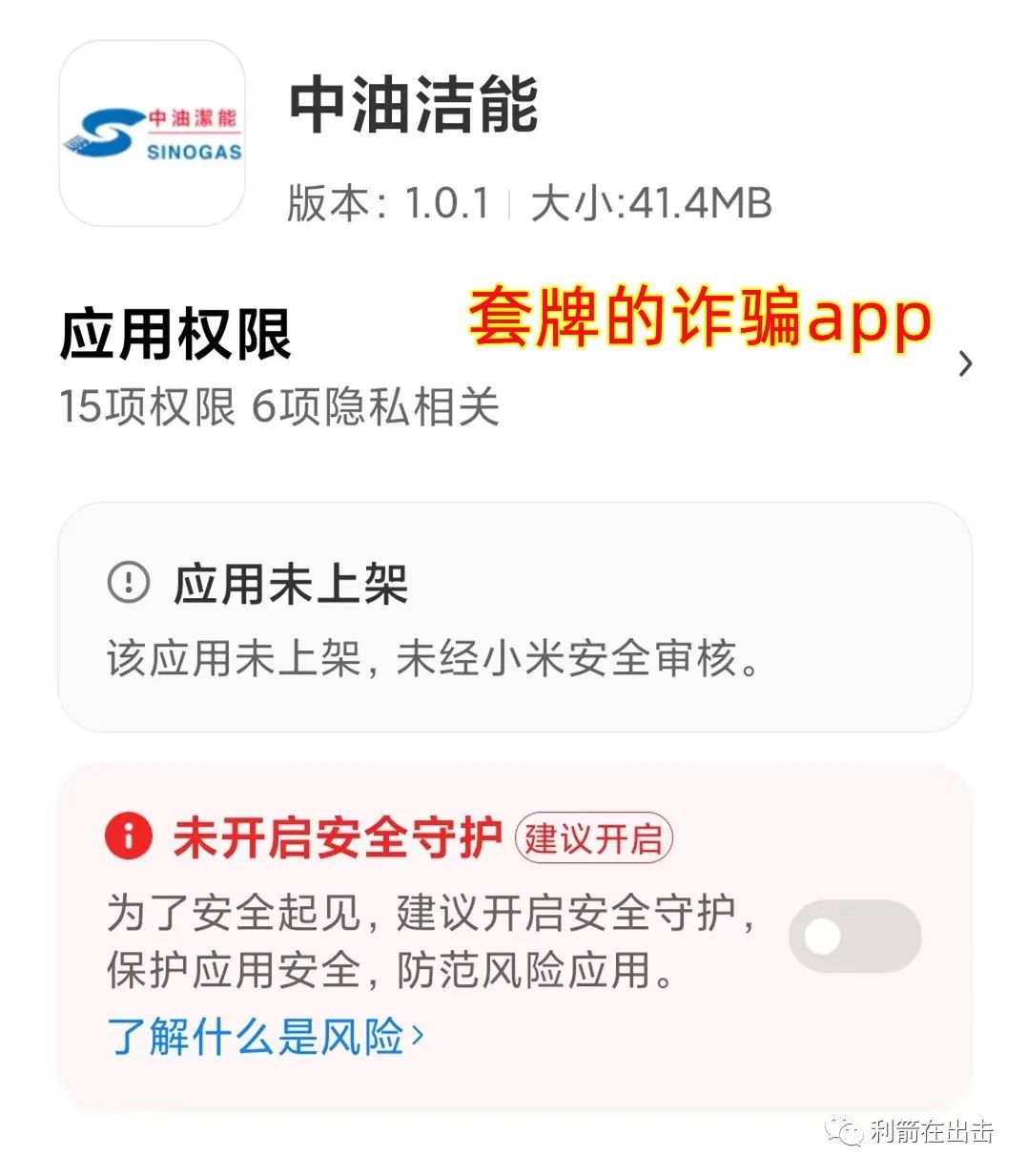Enable the 安全守护 protection switch
1027x1176 pixels.
[854, 937]
